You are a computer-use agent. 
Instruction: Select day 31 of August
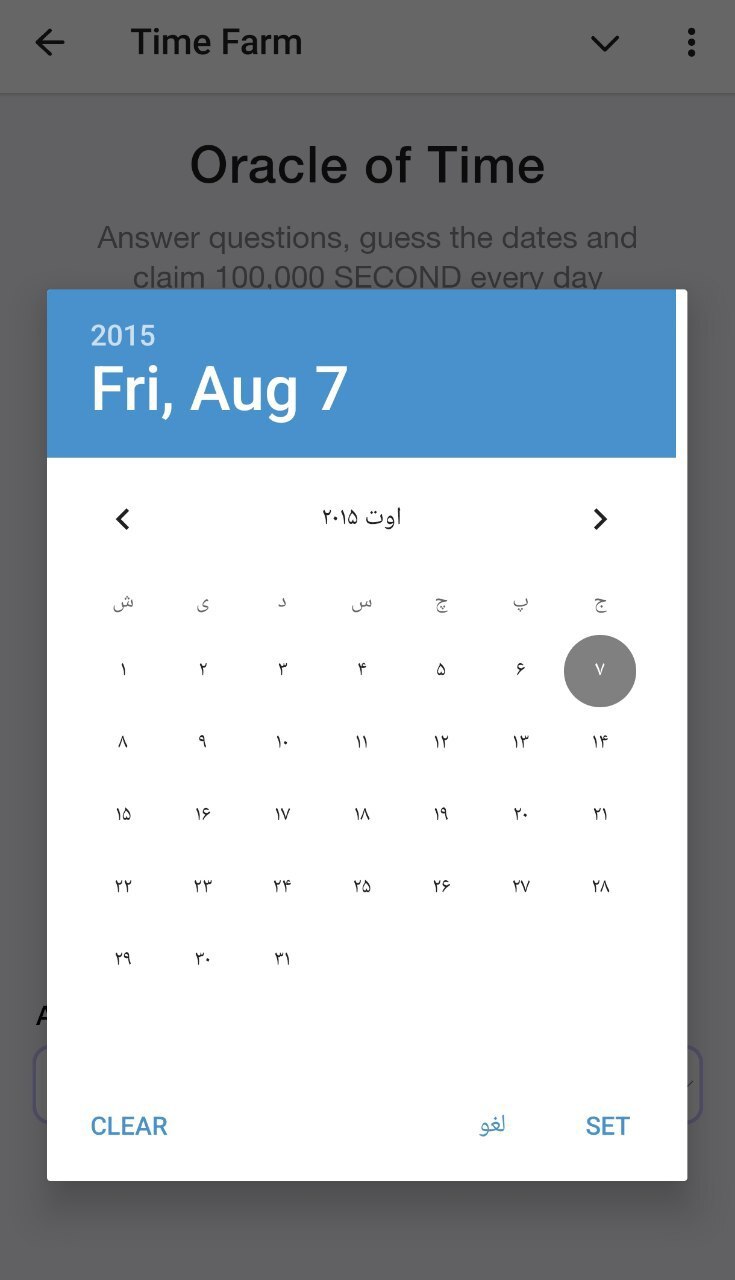click(282, 958)
